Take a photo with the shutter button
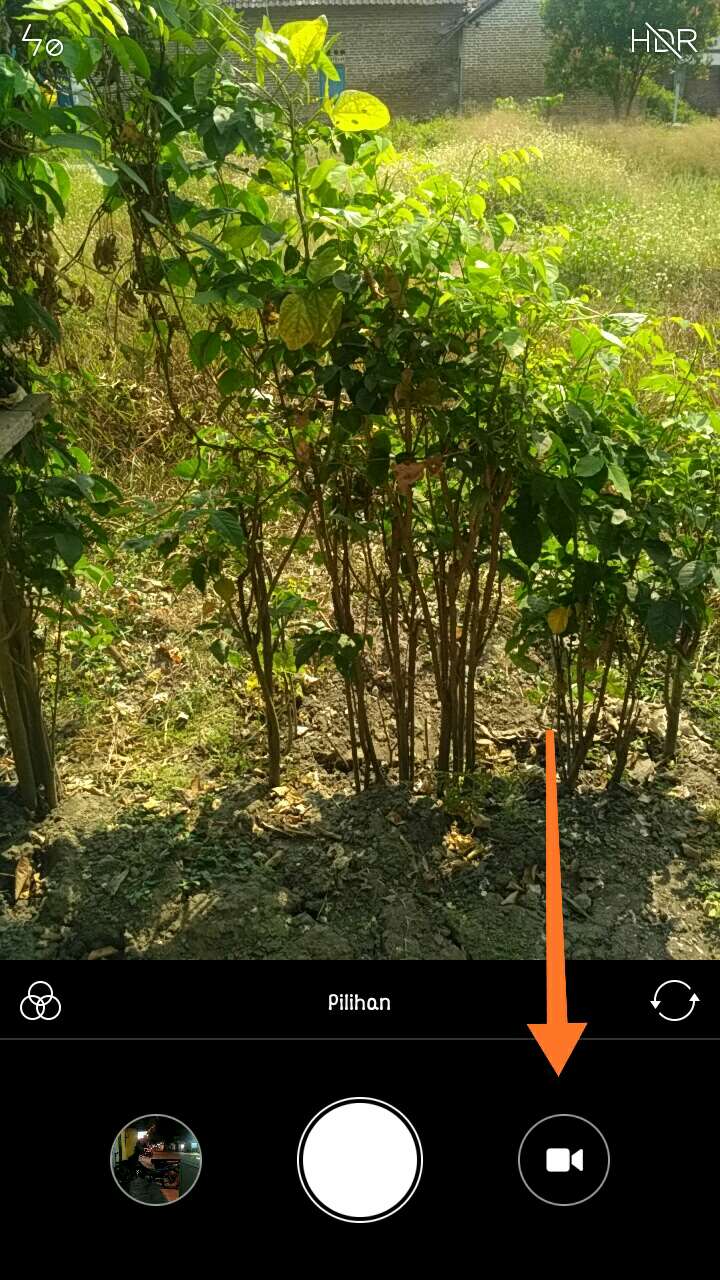The image size is (720, 1280). click(x=360, y=1160)
